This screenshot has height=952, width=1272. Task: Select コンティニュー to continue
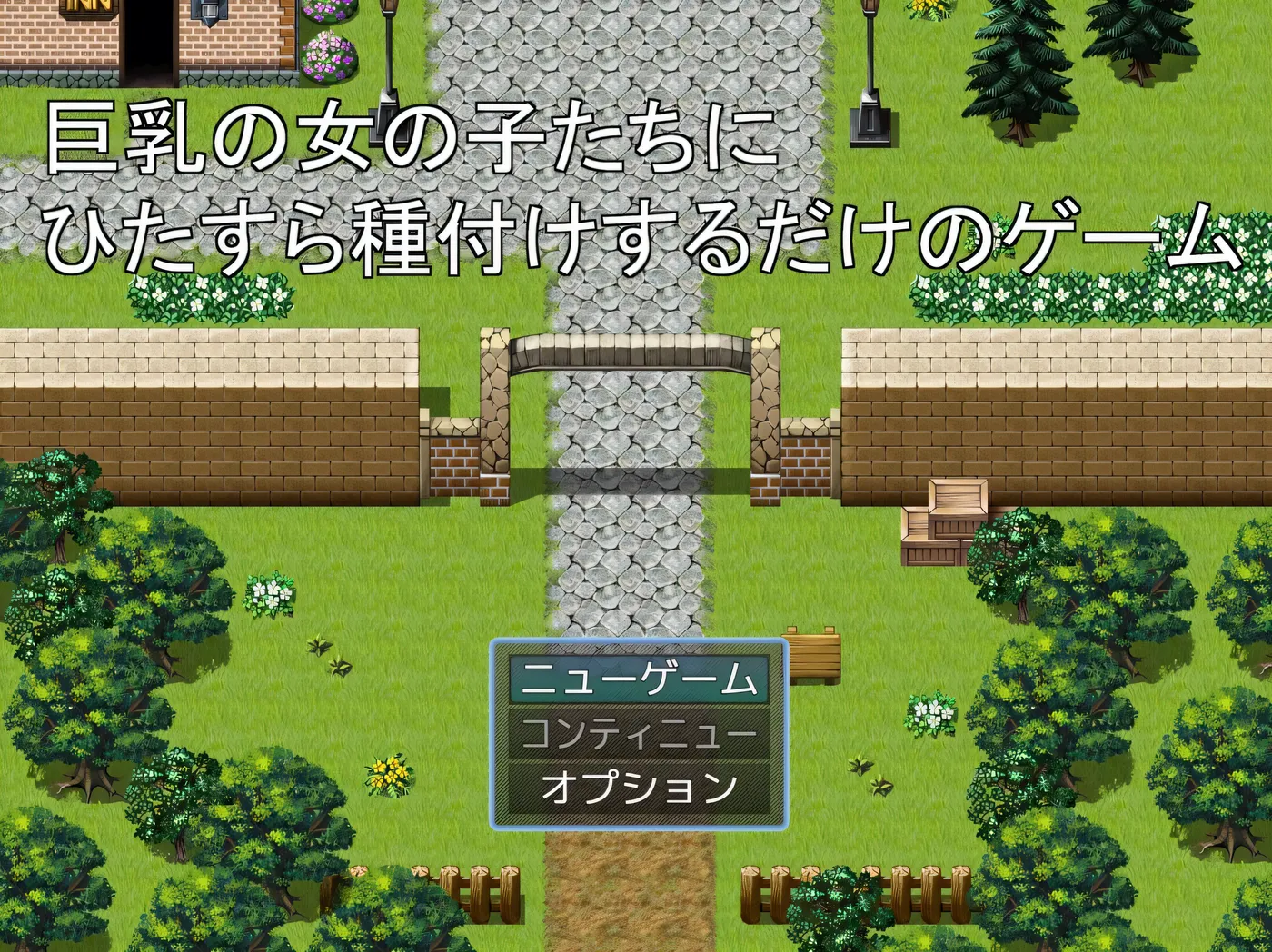click(639, 734)
